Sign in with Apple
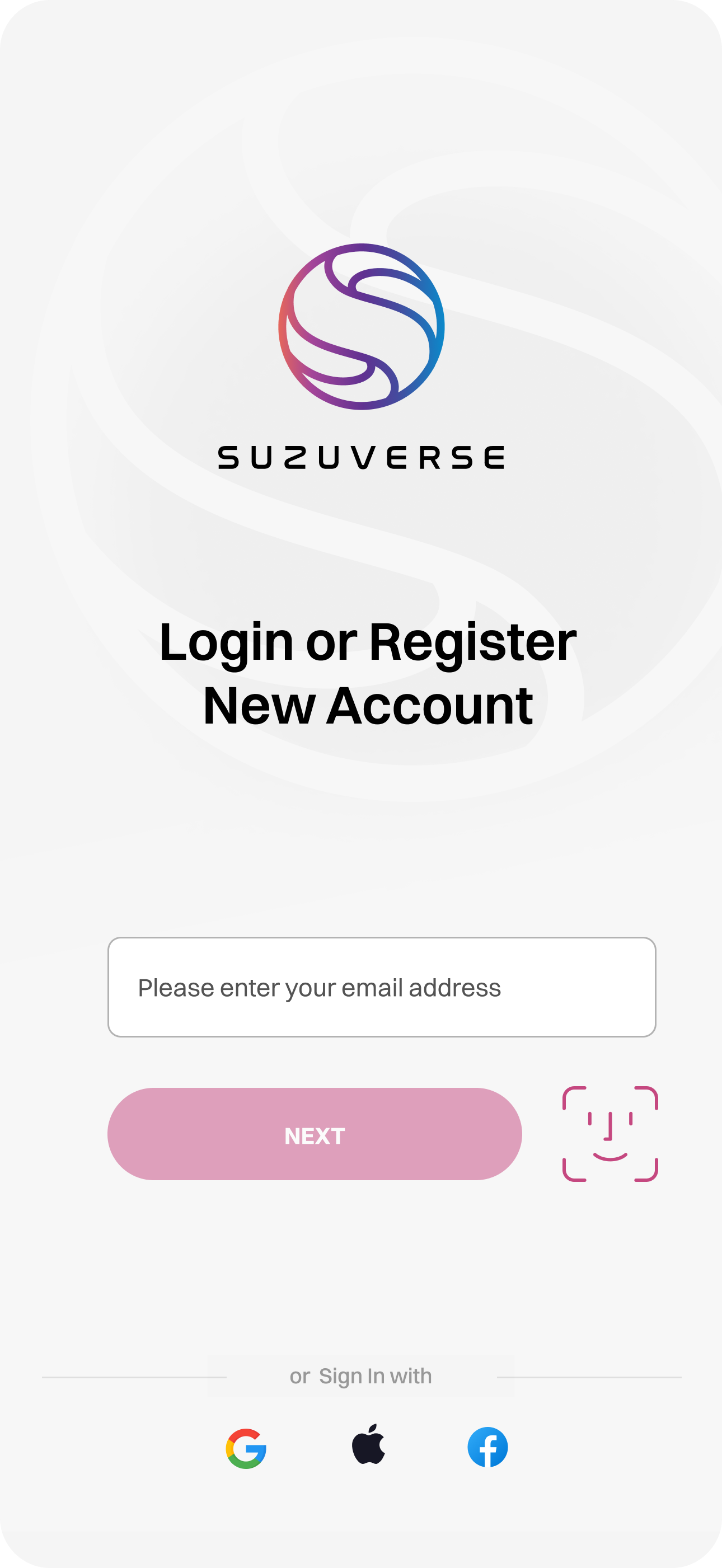The image size is (722, 1568). coord(368,1445)
